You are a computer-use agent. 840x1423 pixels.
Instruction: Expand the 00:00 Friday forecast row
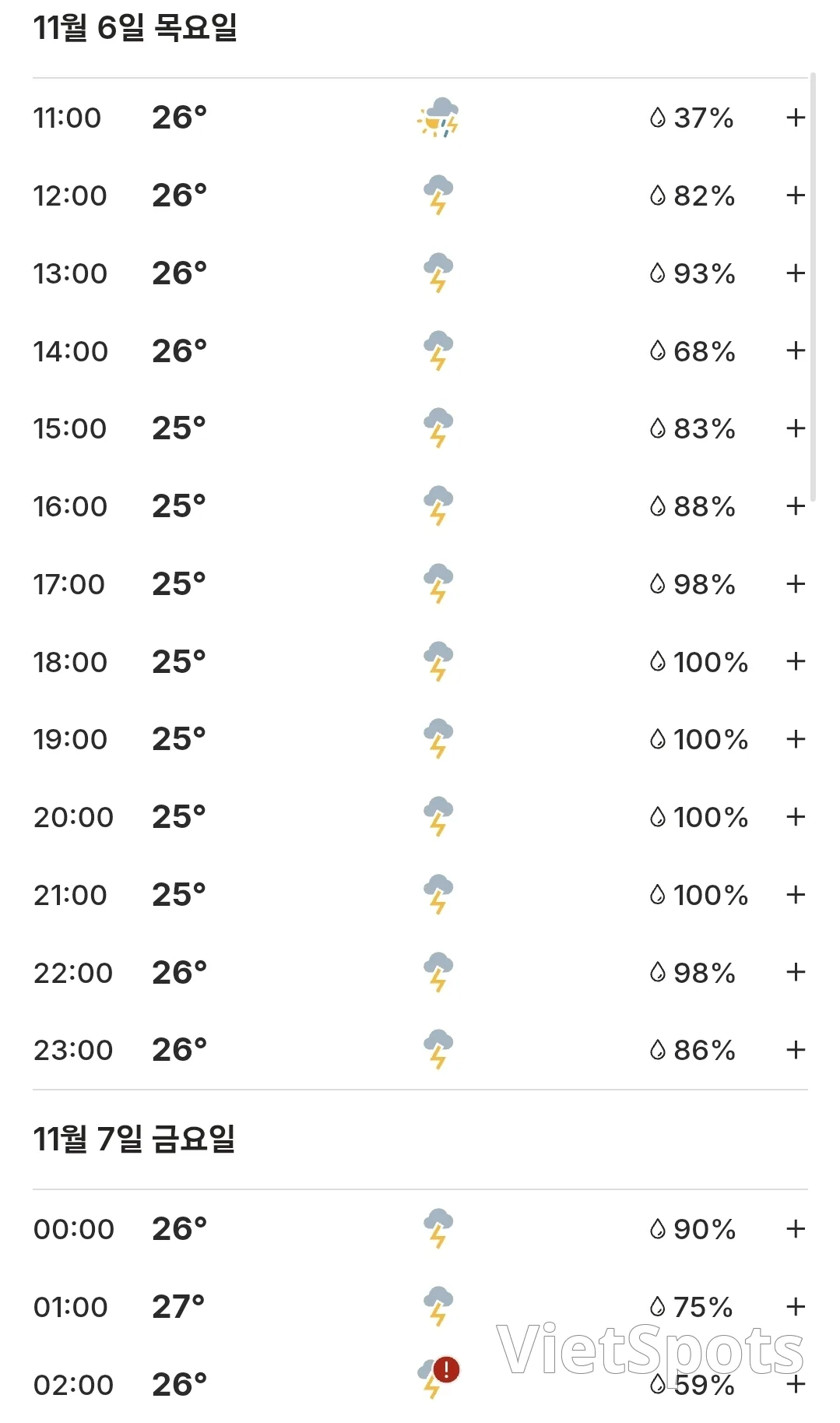(x=795, y=1229)
